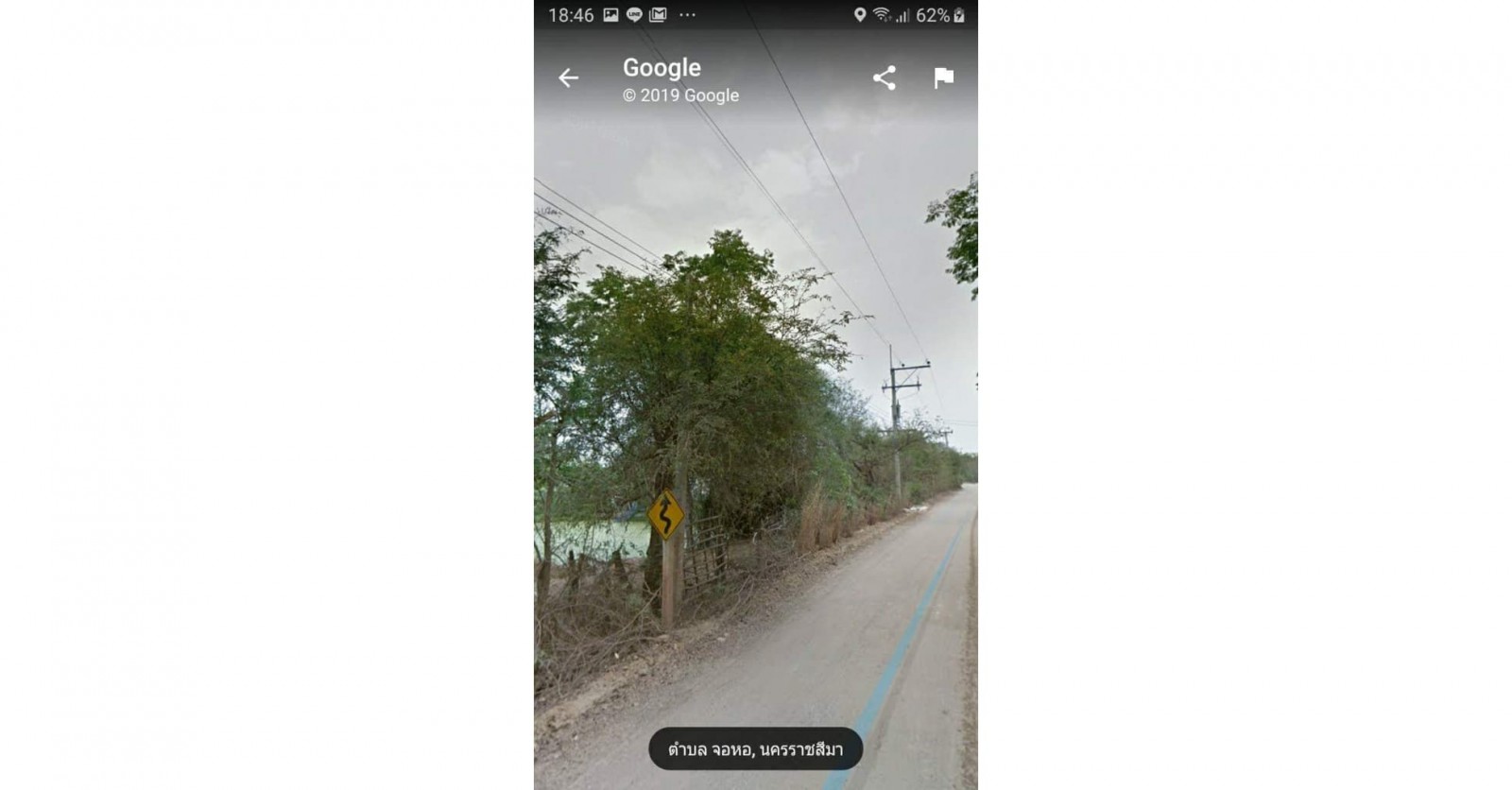Report a problem with the flag icon
The height and width of the screenshot is (790, 1512).
coord(943,77)
